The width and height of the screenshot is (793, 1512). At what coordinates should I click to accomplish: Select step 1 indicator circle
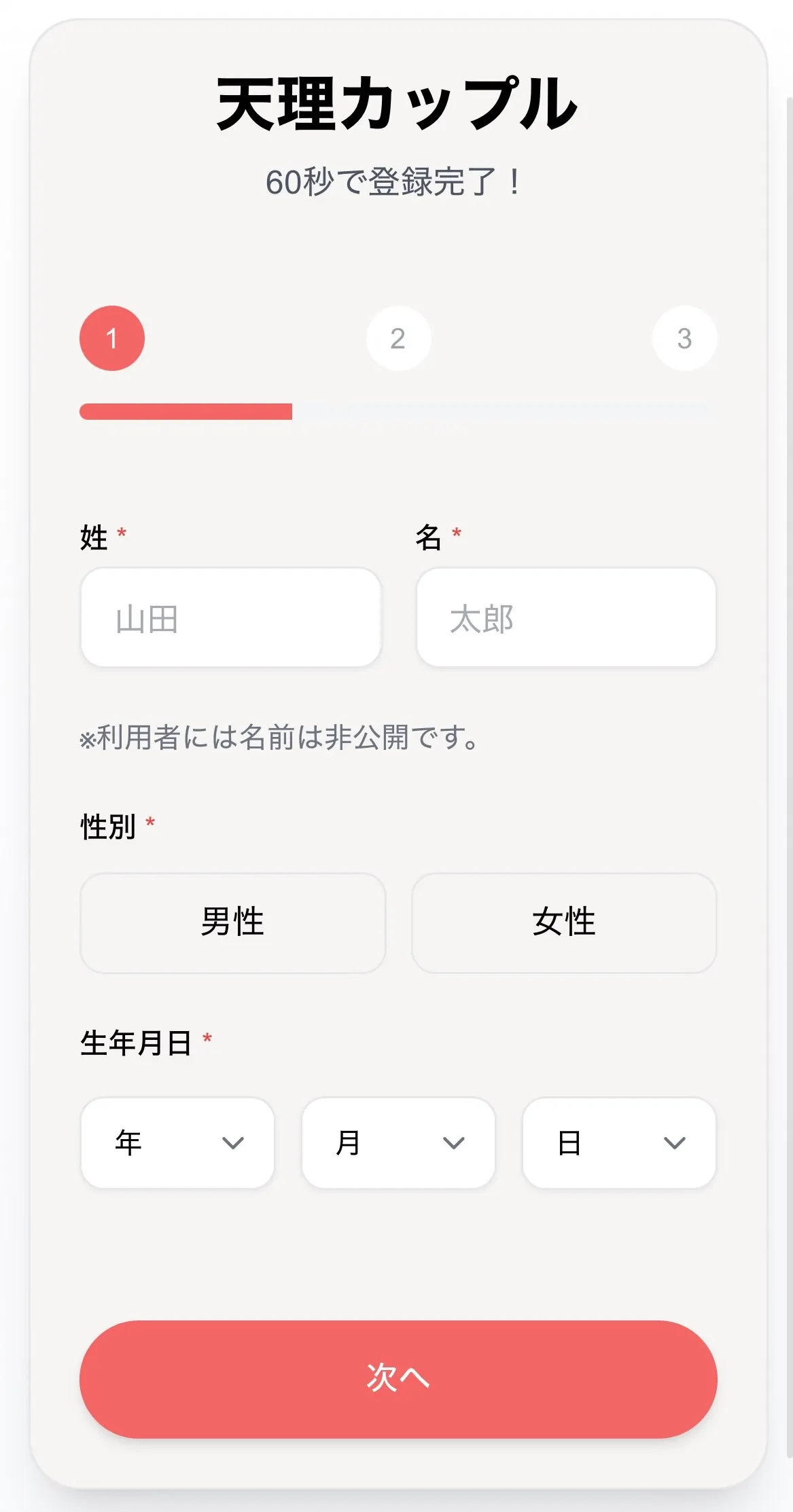click(112, 338)
